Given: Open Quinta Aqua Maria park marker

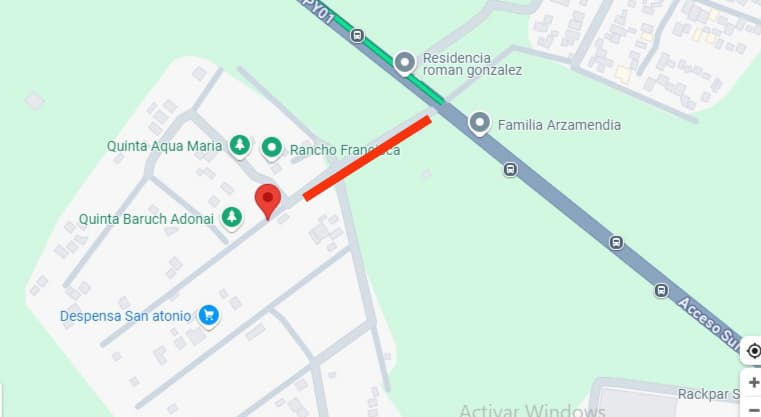Looking at the screenshot, I should point(240,146).
